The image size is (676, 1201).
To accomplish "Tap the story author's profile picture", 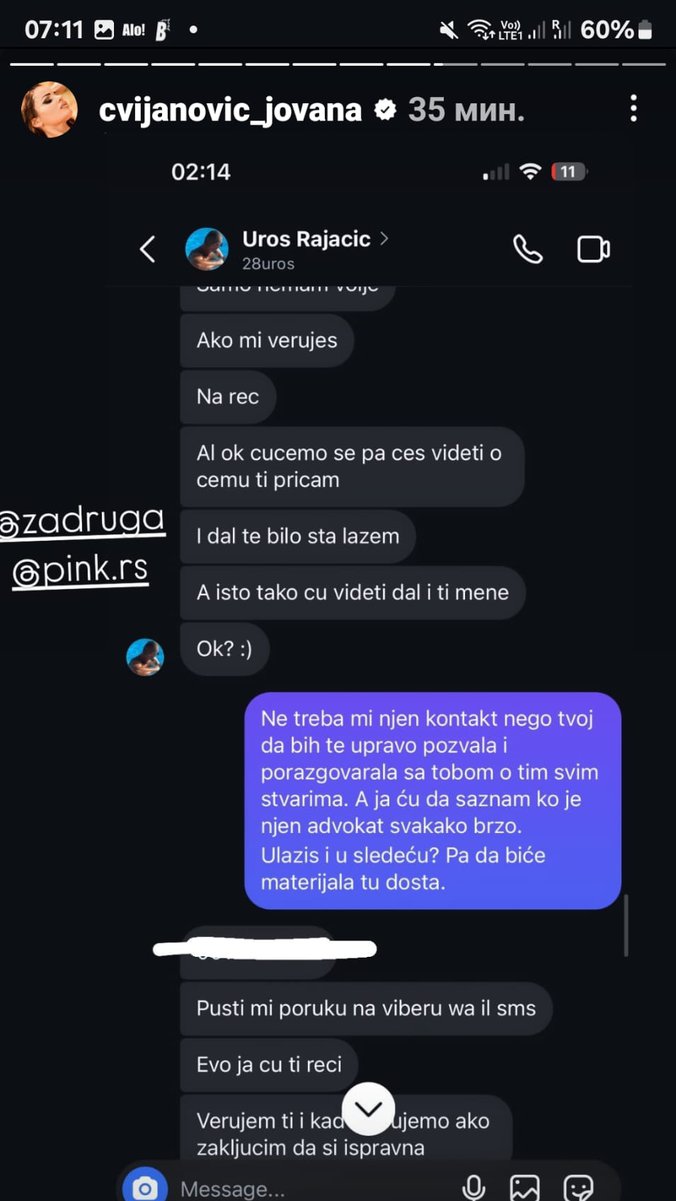I will pos(50,109).
